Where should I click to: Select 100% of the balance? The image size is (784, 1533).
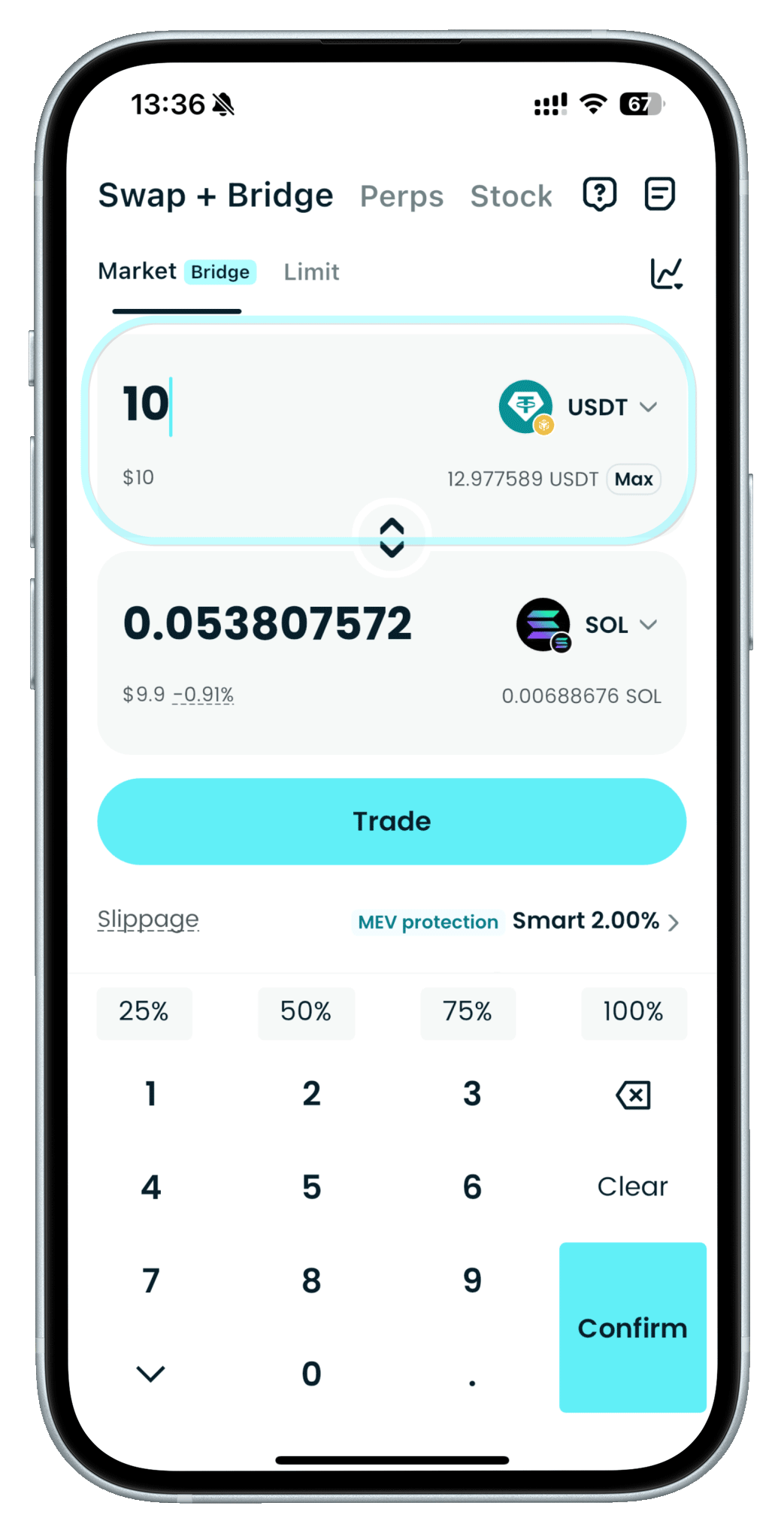[x=633, y=1012]
